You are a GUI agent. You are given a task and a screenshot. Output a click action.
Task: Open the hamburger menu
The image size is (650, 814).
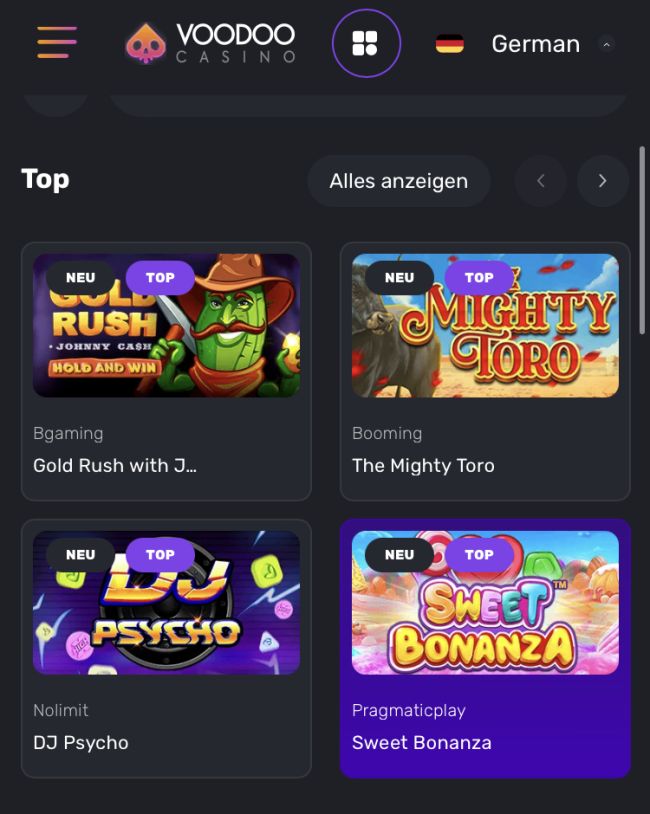pos(57,43)
